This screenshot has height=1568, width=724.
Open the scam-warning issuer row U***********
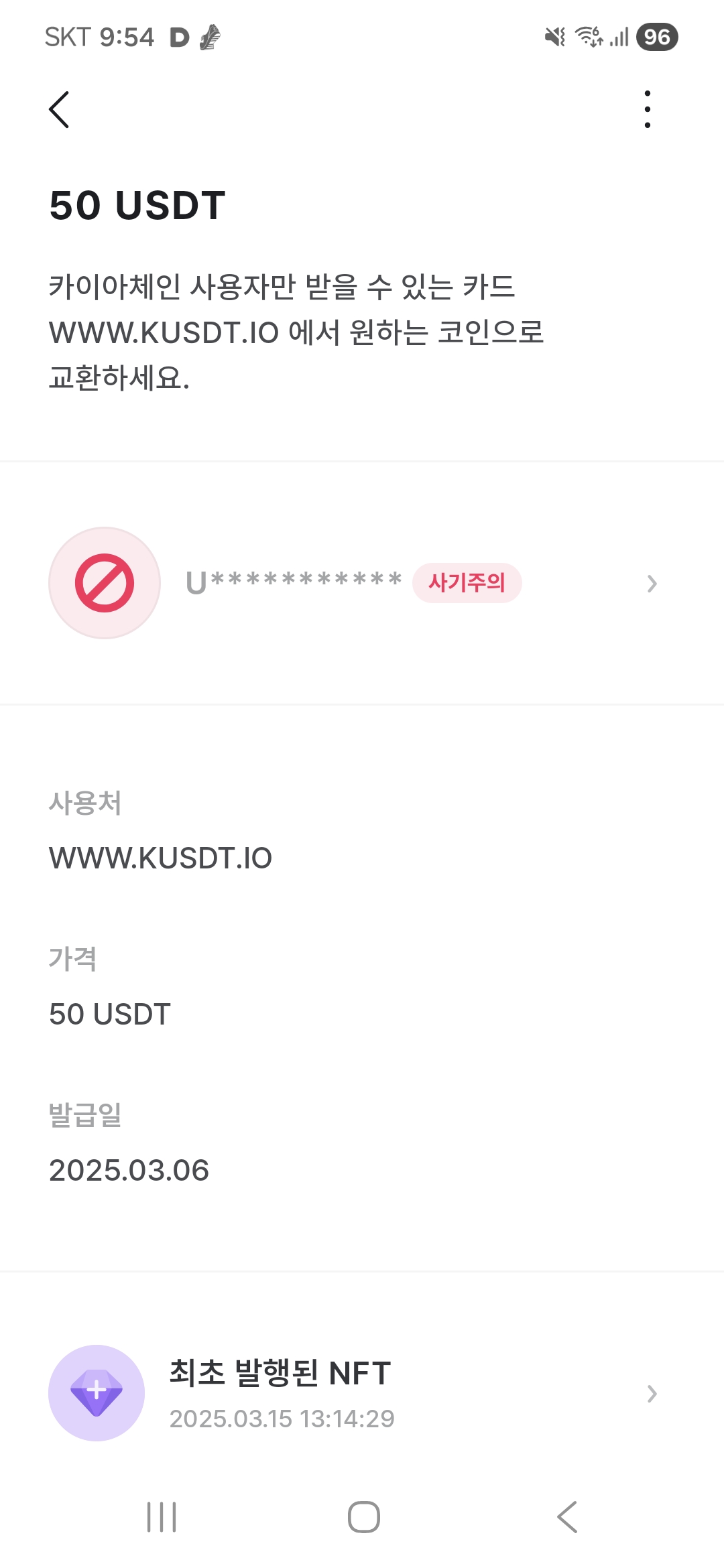pyautogui.click(x=354, y=583)
